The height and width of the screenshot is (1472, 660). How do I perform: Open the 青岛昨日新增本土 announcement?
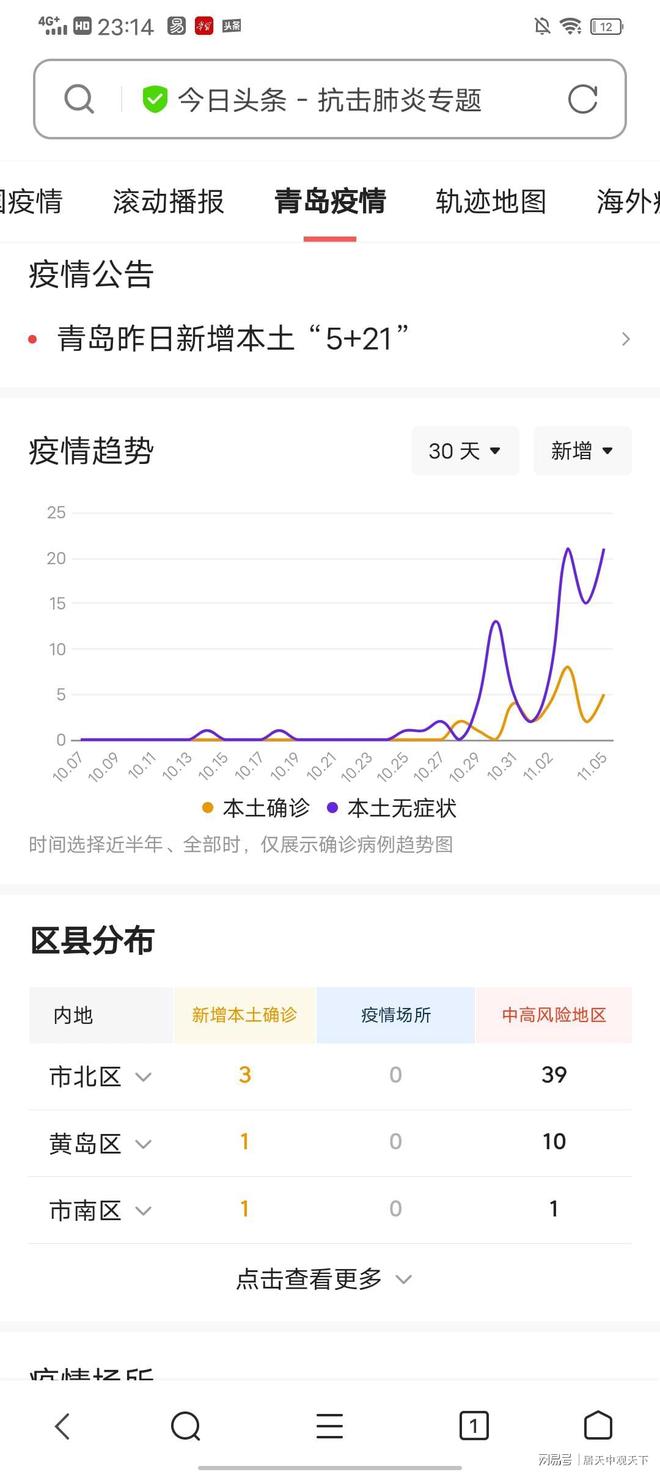[x=330, y=339]
